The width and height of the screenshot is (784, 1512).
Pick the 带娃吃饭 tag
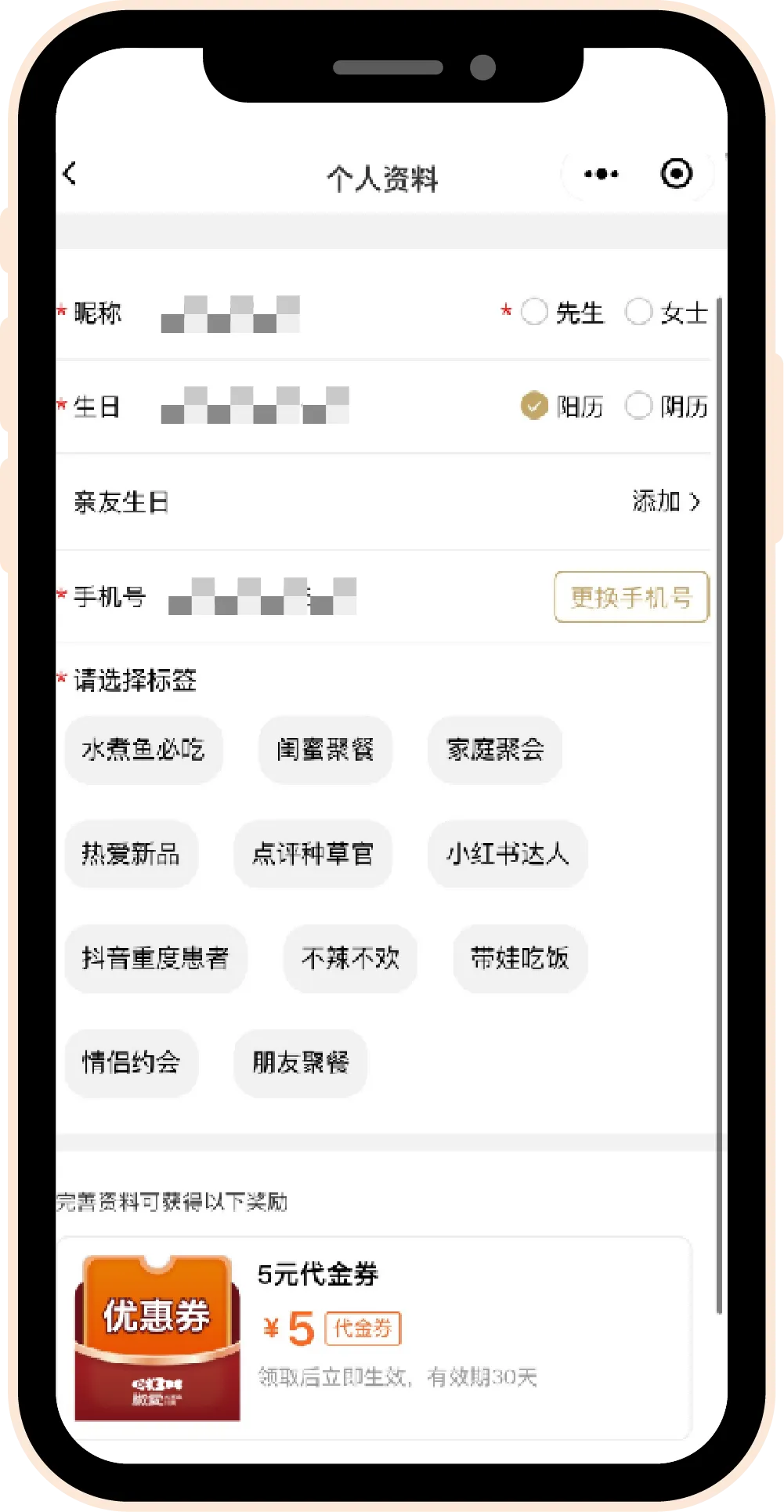[x=520, y=958]
